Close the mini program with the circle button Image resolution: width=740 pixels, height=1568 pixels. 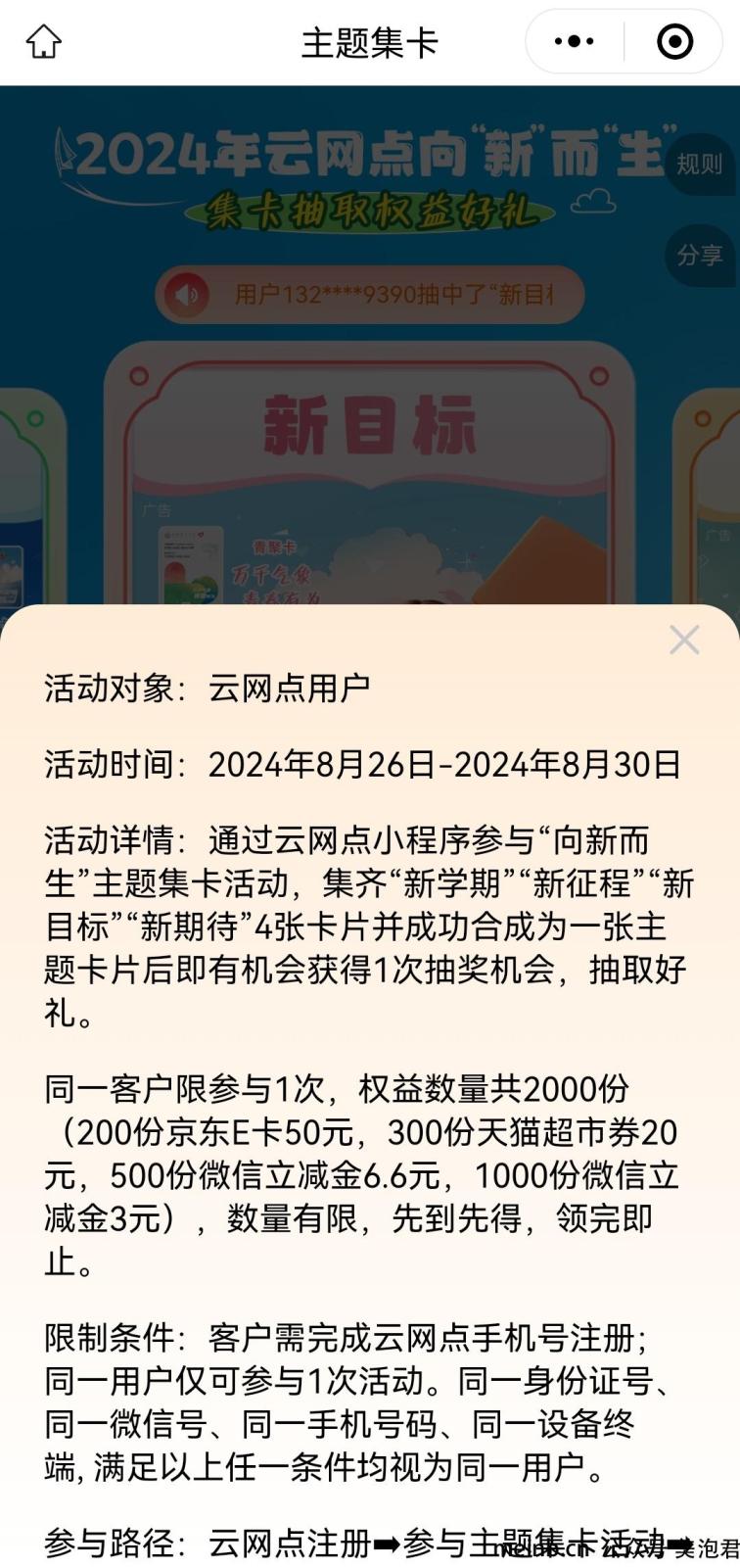pos(674,42)
